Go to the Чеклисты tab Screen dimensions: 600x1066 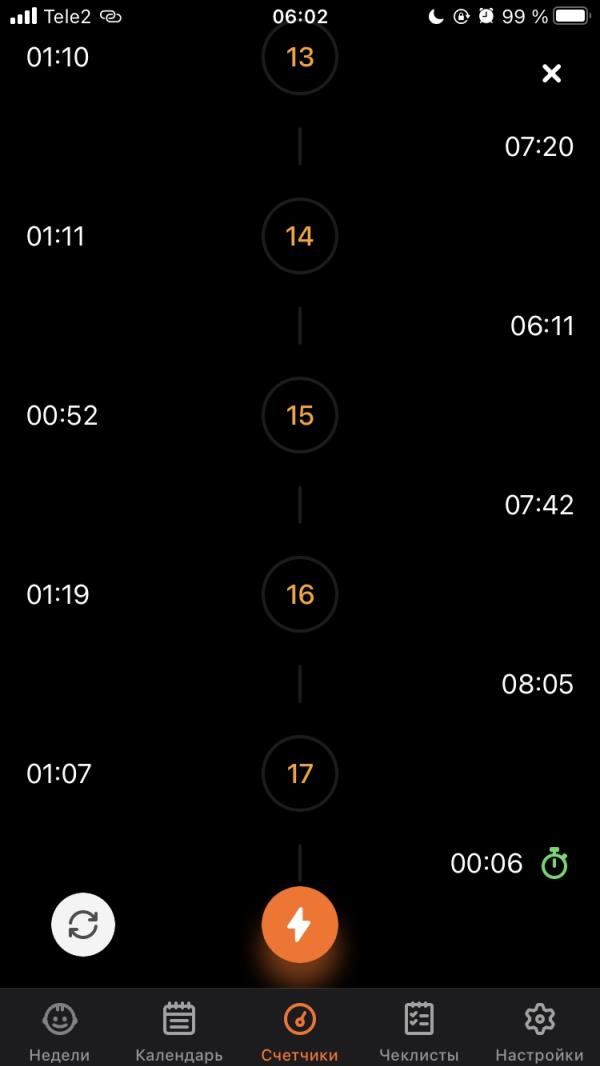click(419, 1031)
